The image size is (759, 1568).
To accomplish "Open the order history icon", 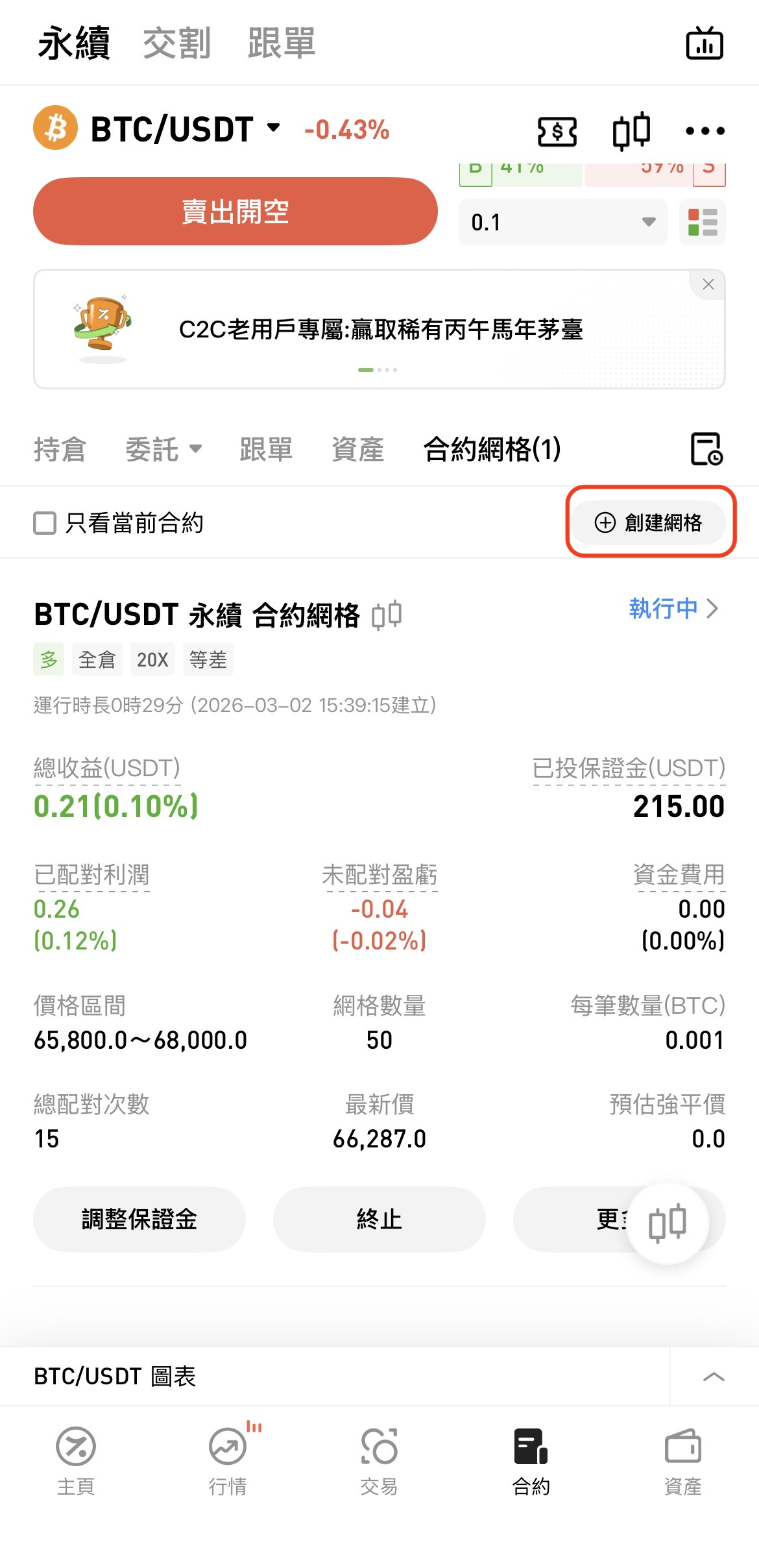I will 706,449.
